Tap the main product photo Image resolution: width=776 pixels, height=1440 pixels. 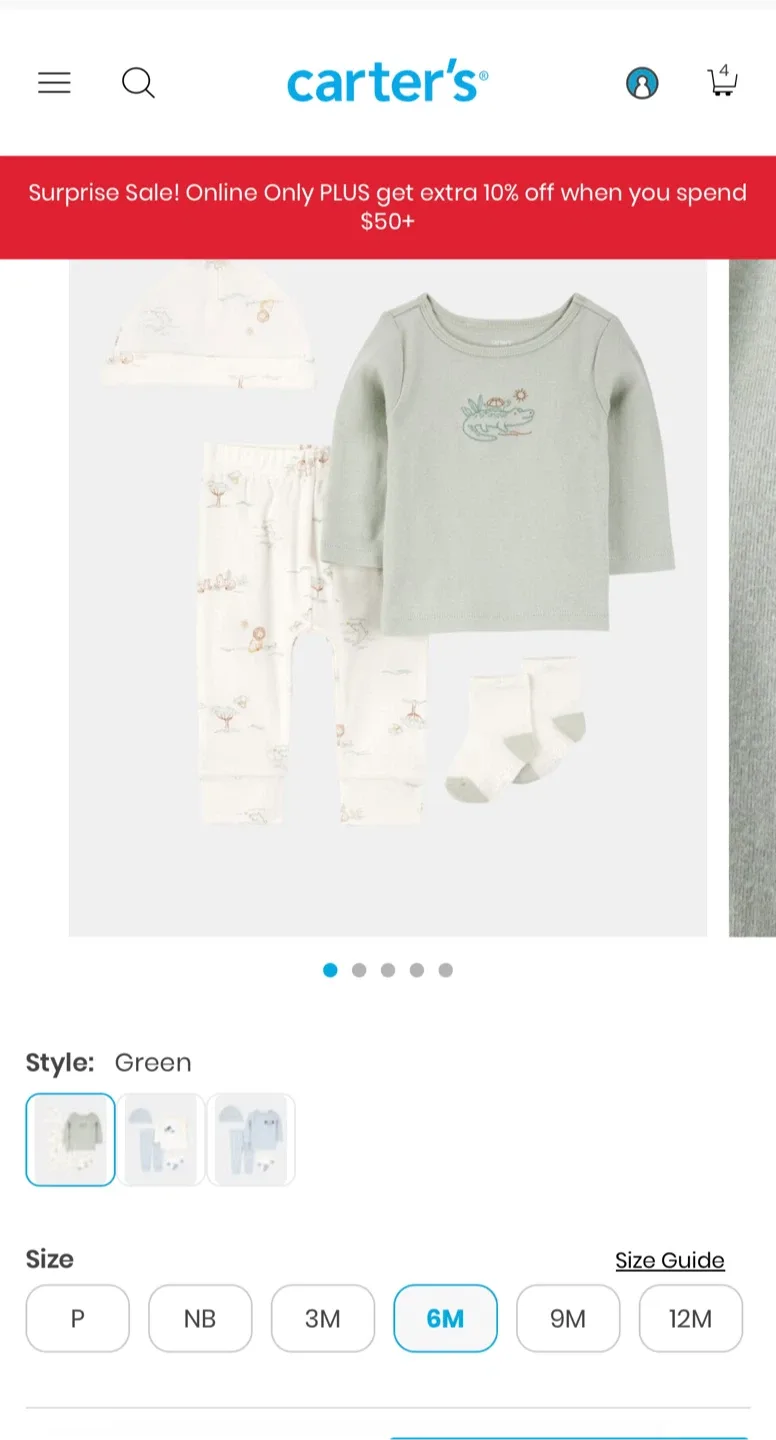pos(388,598)
